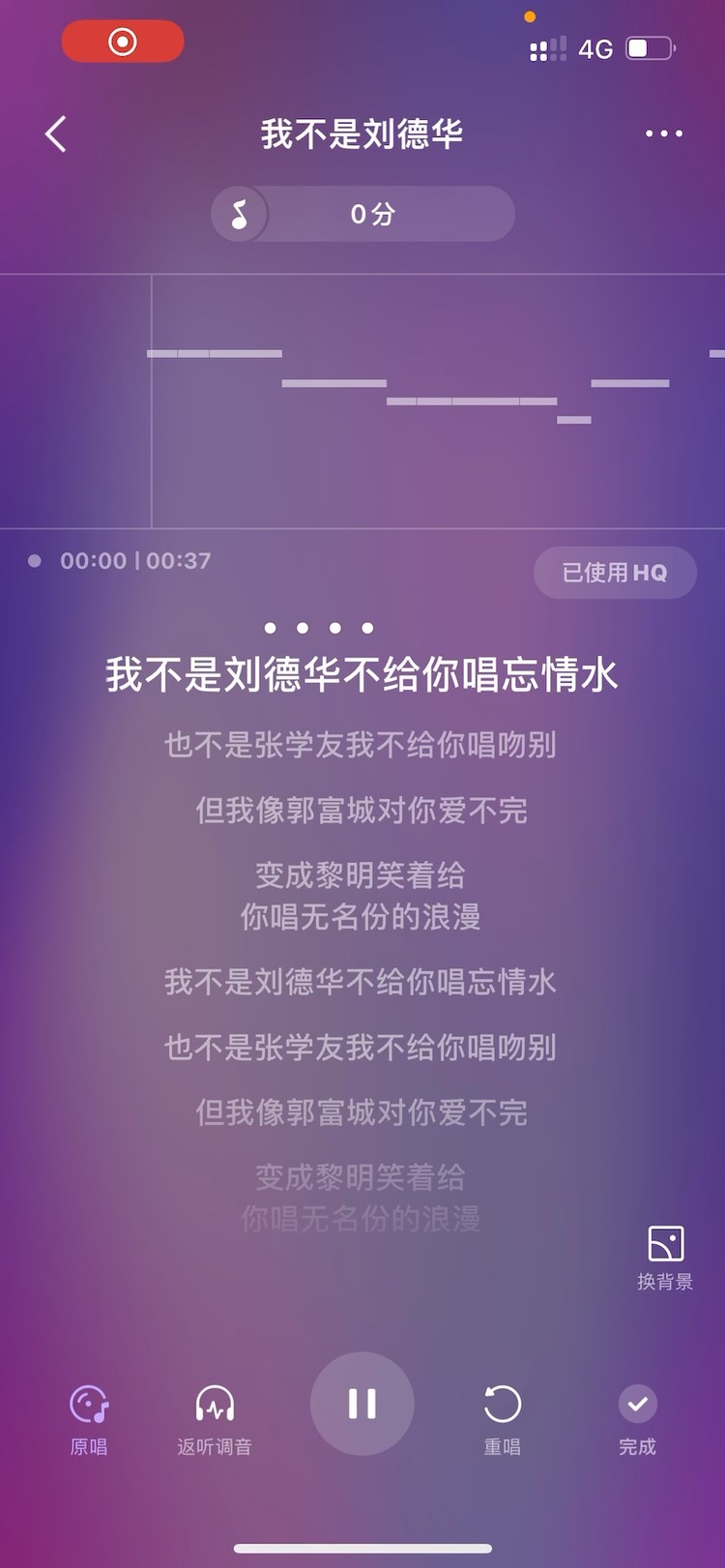Image resolution: width=725 pixels, height=1568 pixels.
Task: Open the 返听调音 monitoring tuner
Action: (x=215, y=1405)
